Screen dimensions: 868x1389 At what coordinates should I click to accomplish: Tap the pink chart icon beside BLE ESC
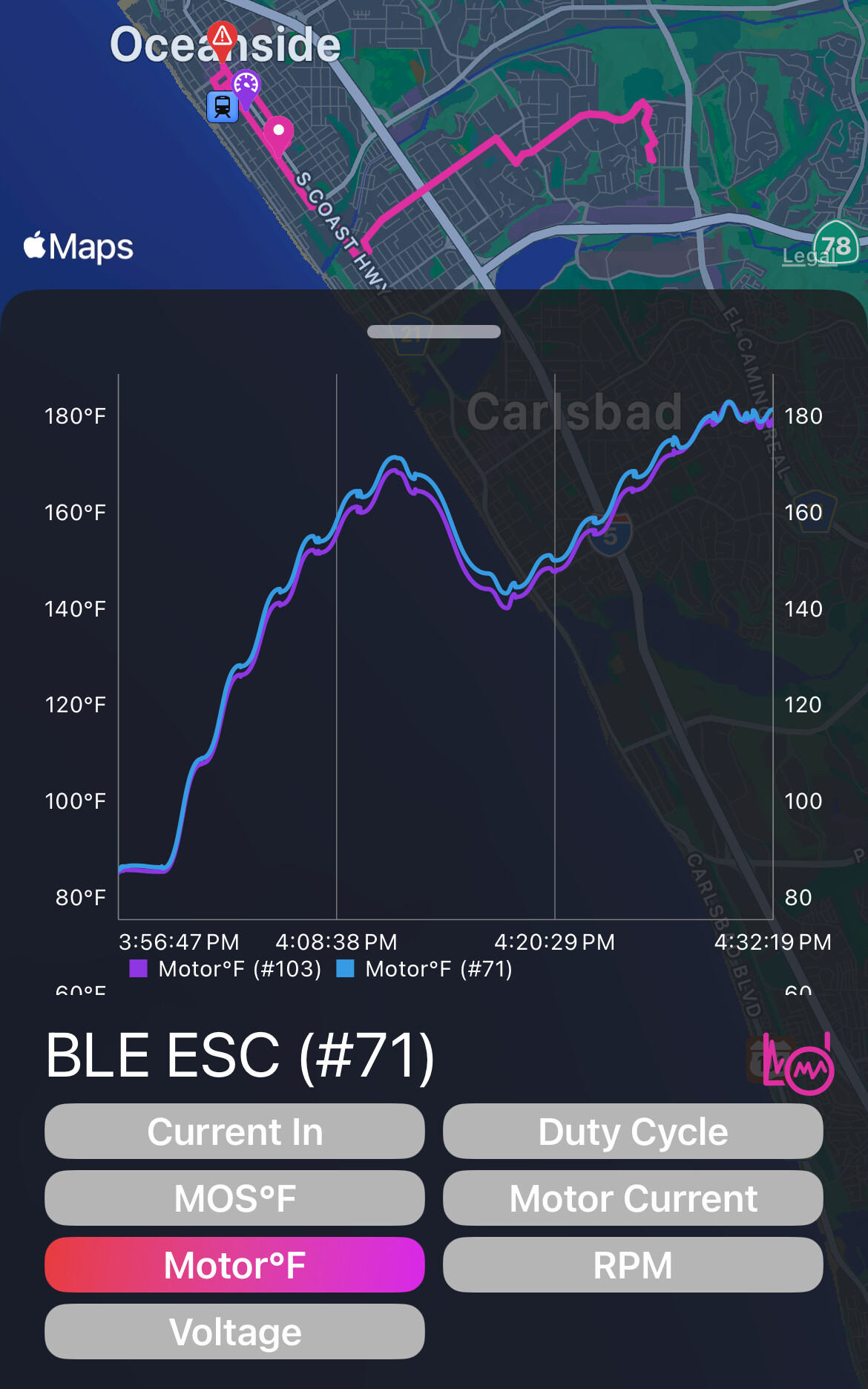[x=798, y=1064]
